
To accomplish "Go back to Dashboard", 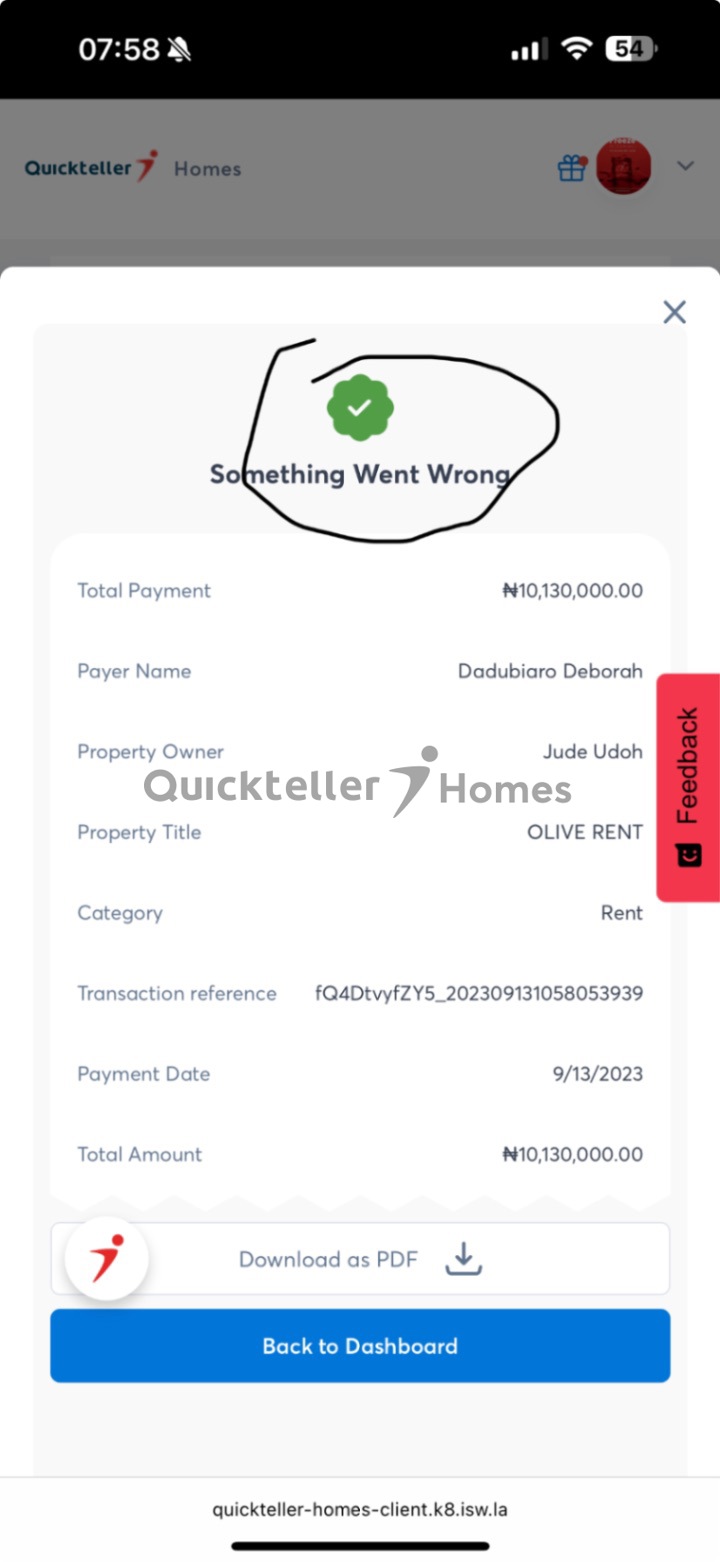I will click(x=360, y=1346).
